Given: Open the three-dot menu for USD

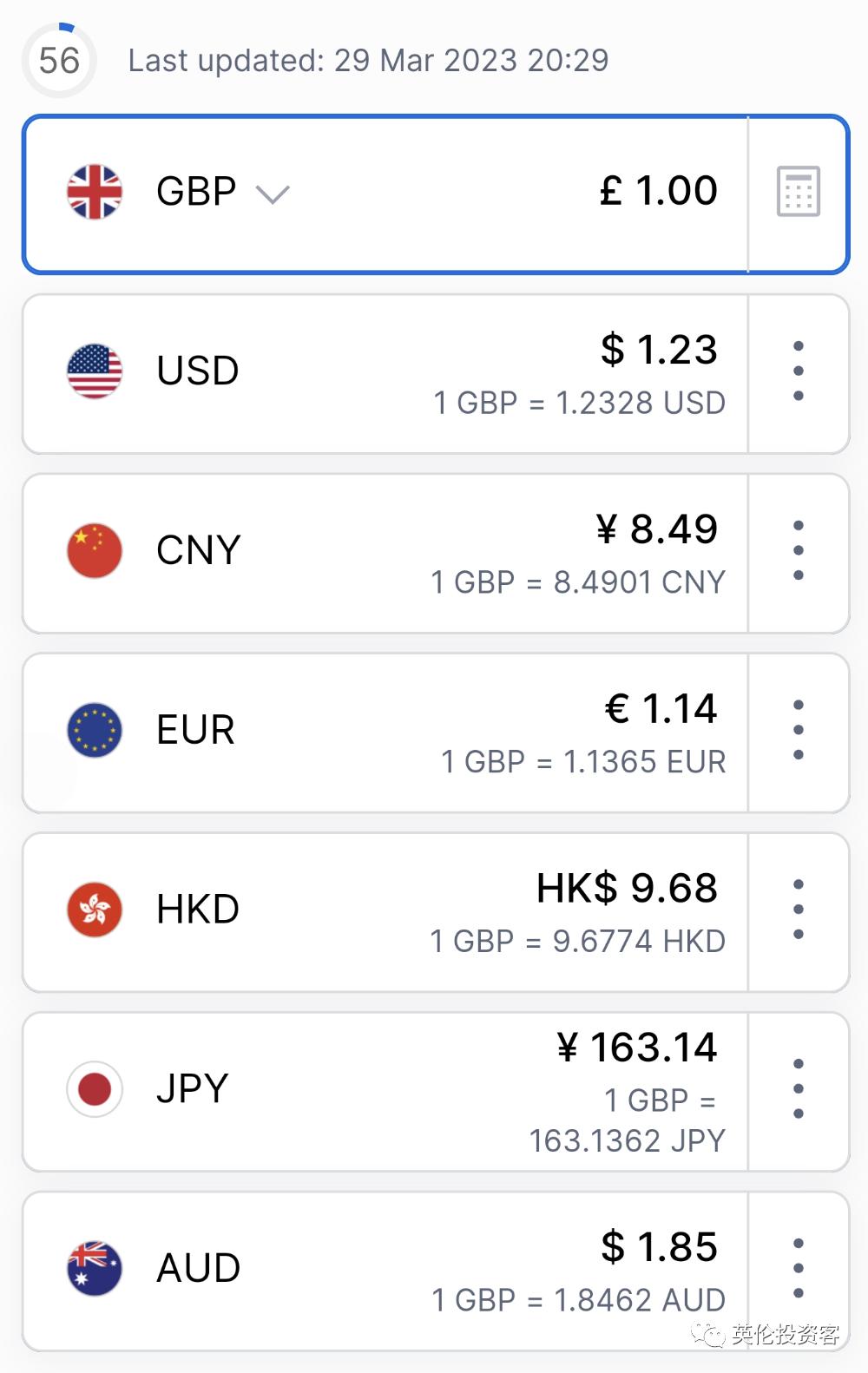Looking at the screenshot, I should pyautogui.click(x=799, y=371).
